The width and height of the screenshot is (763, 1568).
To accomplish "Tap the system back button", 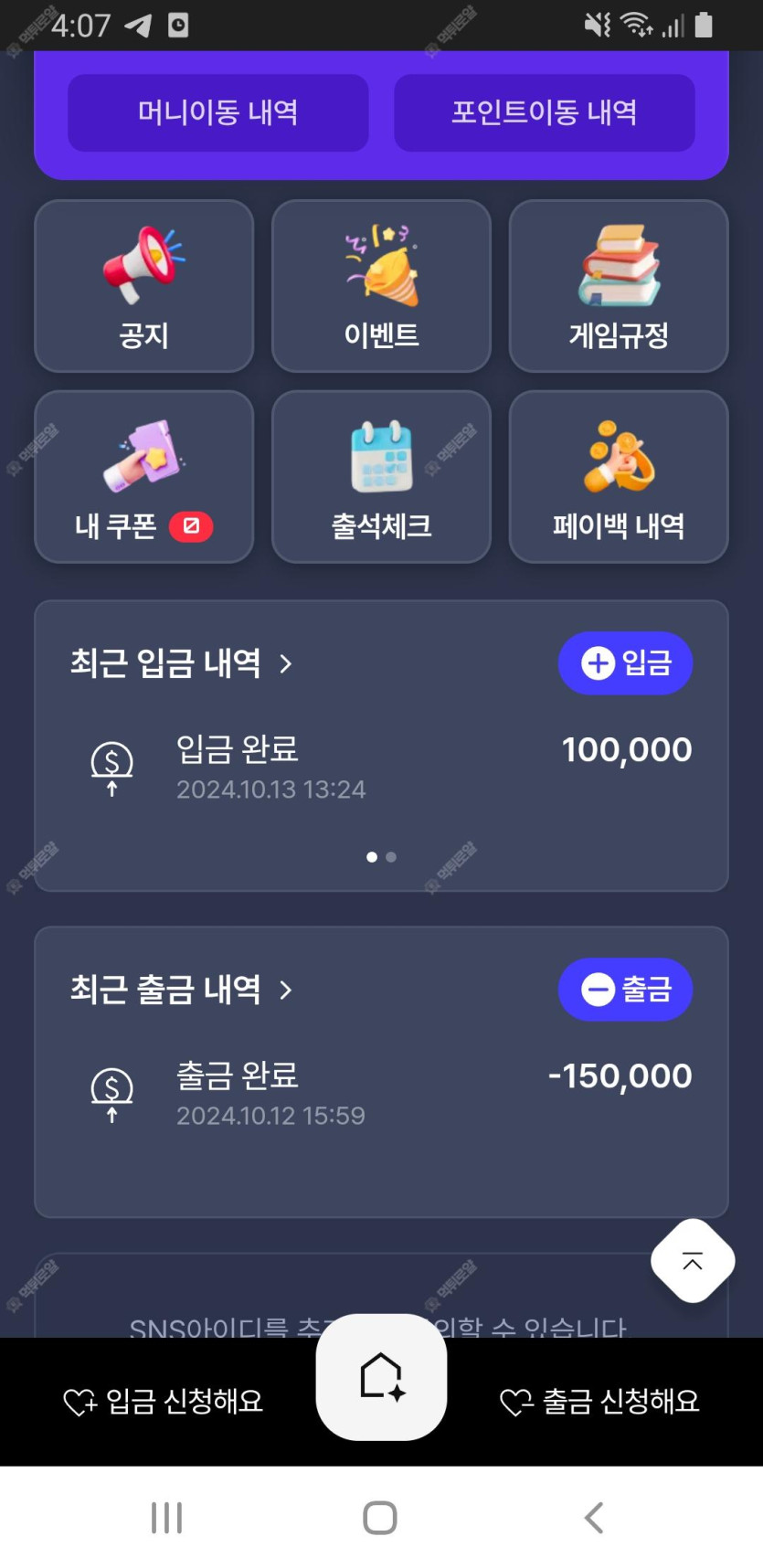I will (594, 1518).
